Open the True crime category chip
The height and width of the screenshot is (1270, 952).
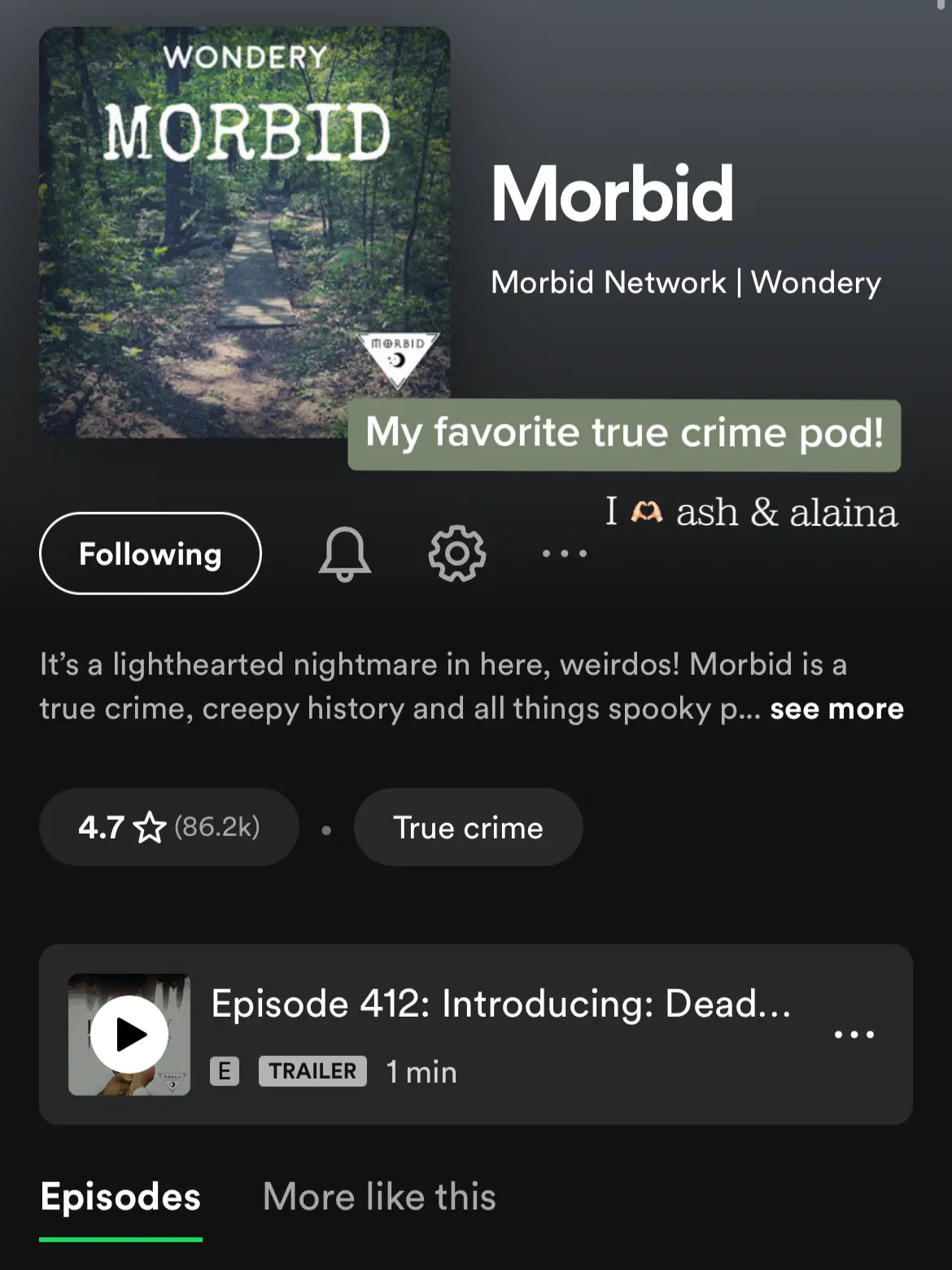(468, 826)
